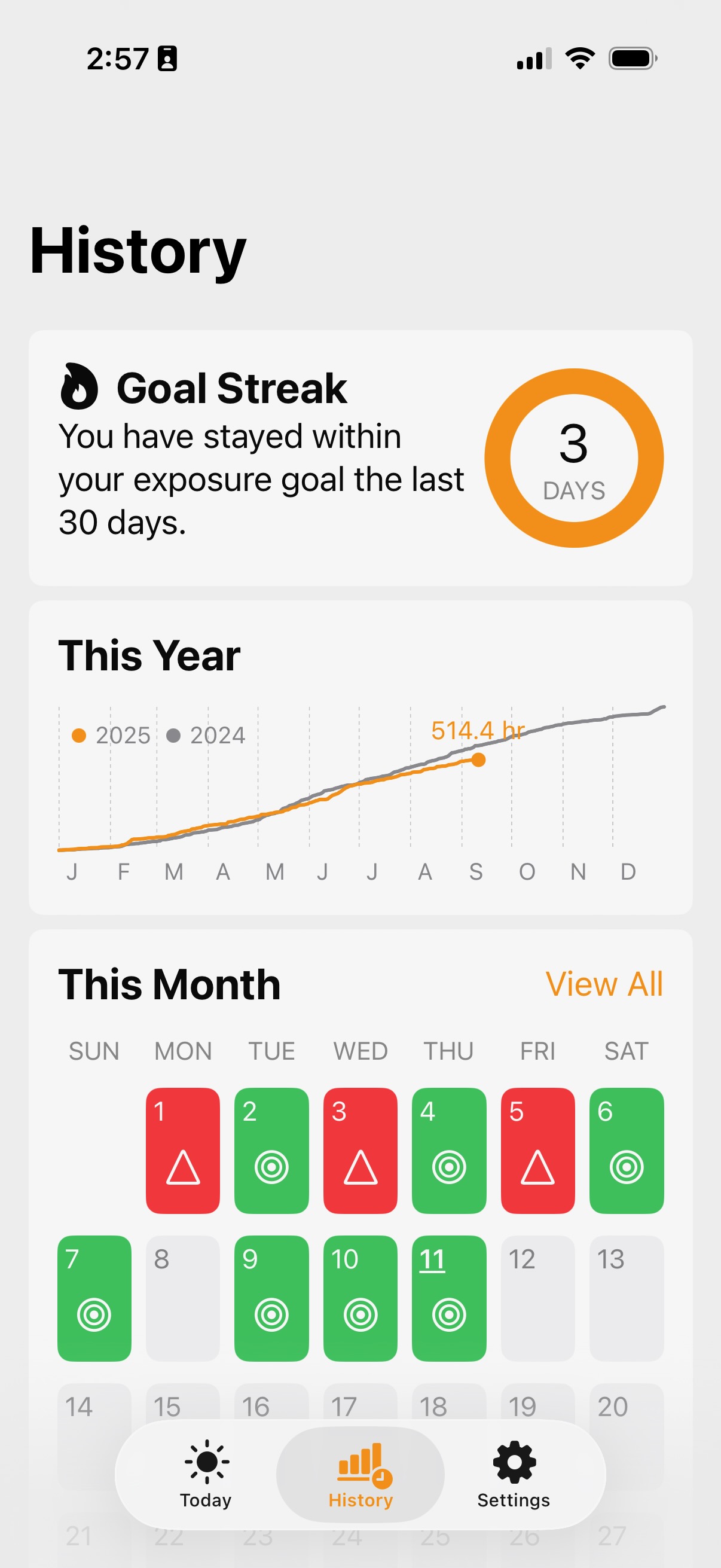The image size is (721, 1568).
Task: Select day 5 in the calendar
Action: point(537,1150)
